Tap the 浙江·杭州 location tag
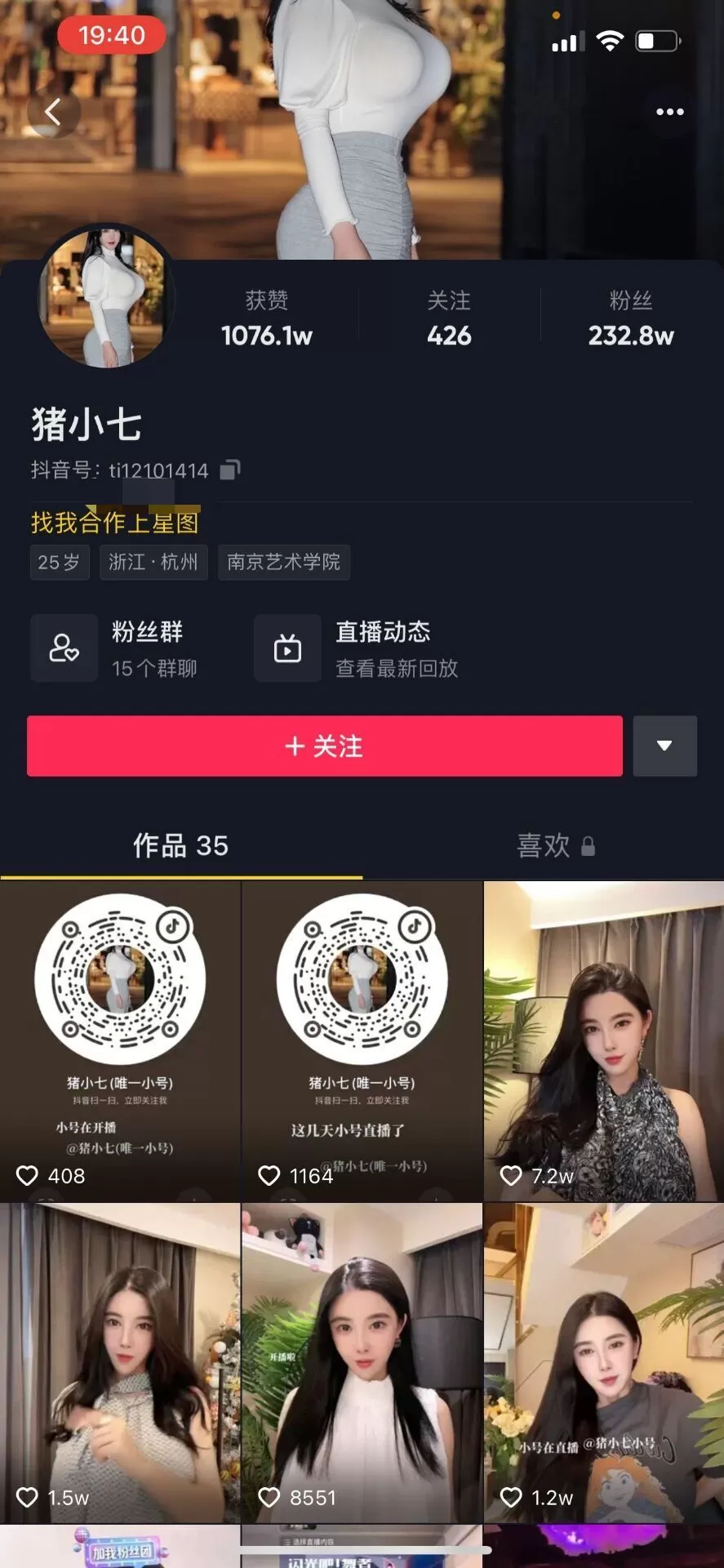724x1568 pixels. [153, 562]
